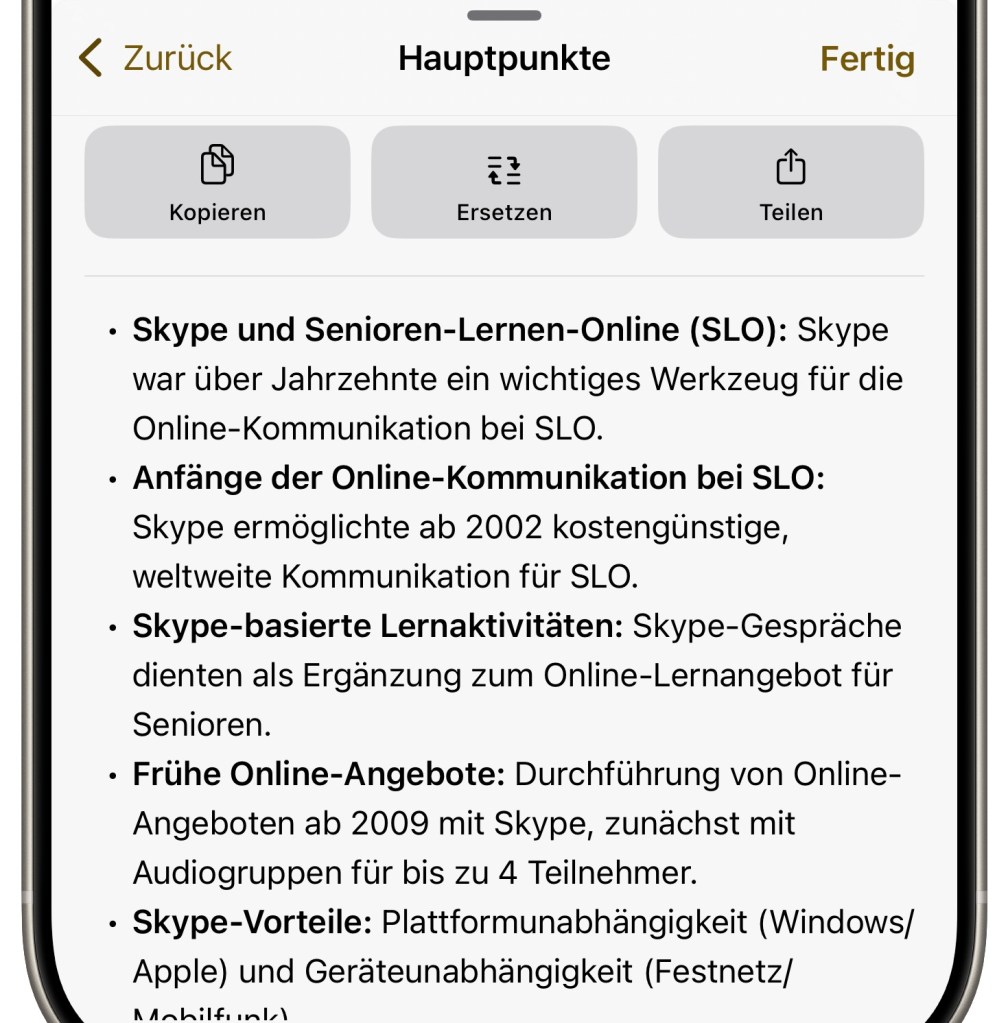Go back with the Zurück button
The image size is (1008, 1023).
pyautogui.click(x=156, y=58)
